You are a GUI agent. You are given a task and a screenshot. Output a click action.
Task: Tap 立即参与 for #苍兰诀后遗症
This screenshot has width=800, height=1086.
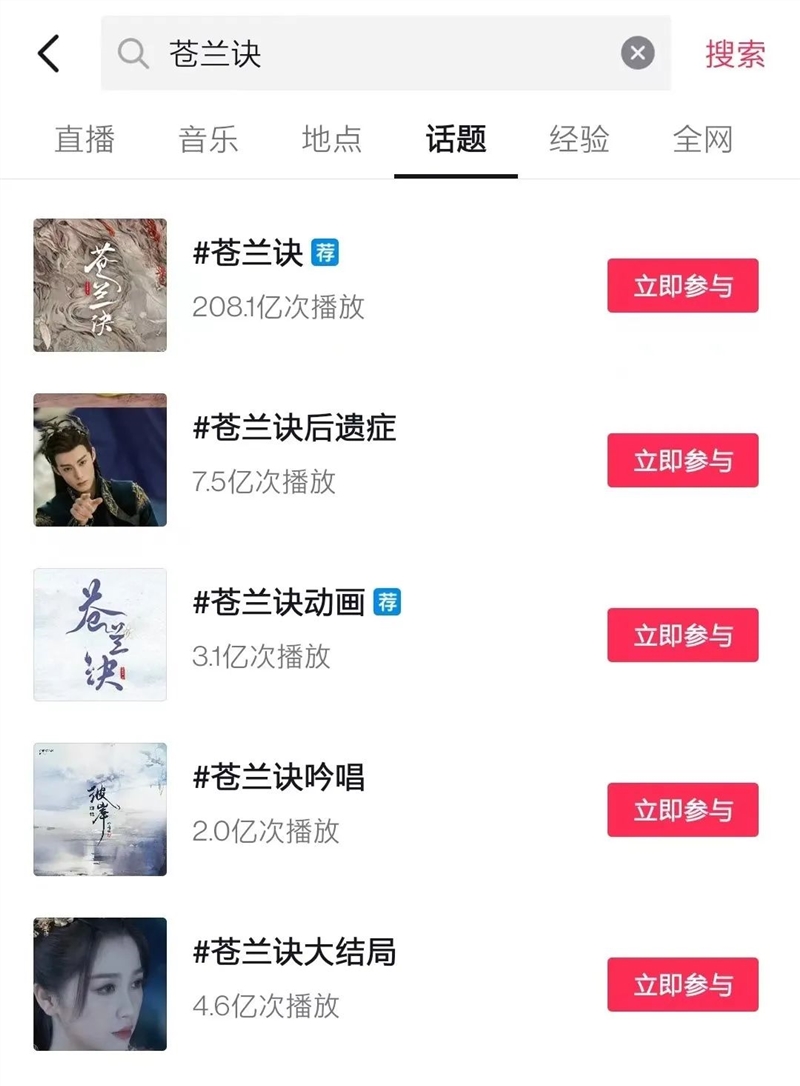[682, 460]
